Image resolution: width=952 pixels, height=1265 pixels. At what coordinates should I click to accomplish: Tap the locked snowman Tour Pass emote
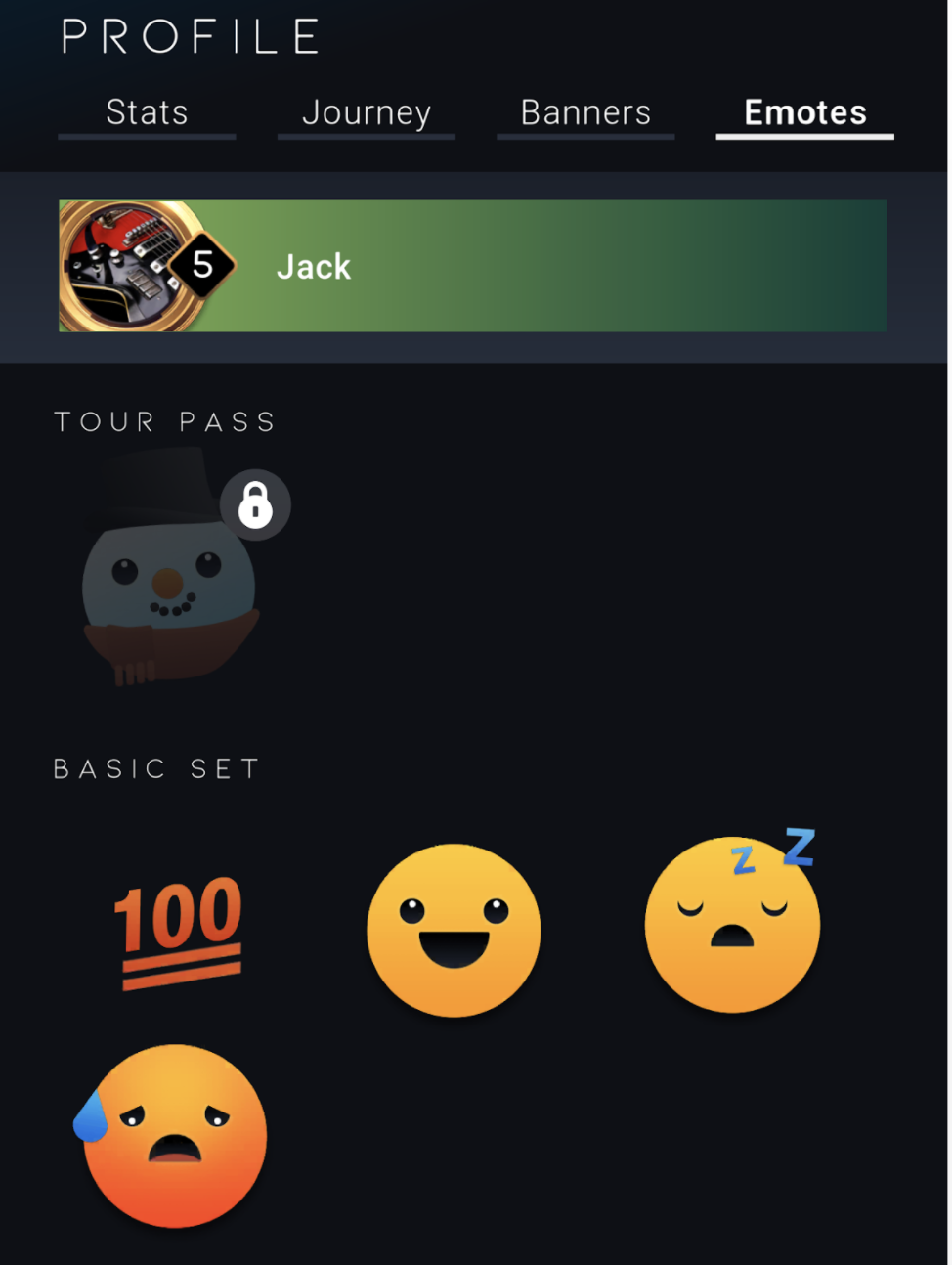(x=170, y=577)
